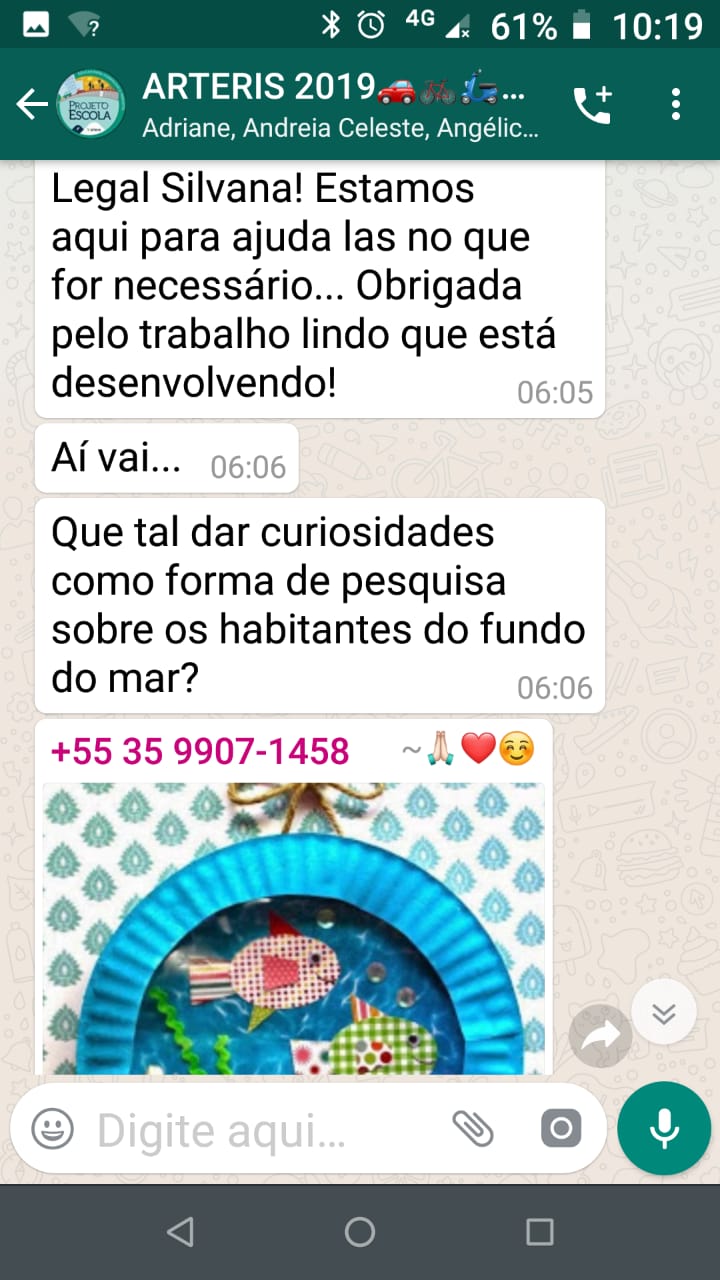
Task: Go back from the ARTERIS 2019 chat
Action: pos(31,104)
